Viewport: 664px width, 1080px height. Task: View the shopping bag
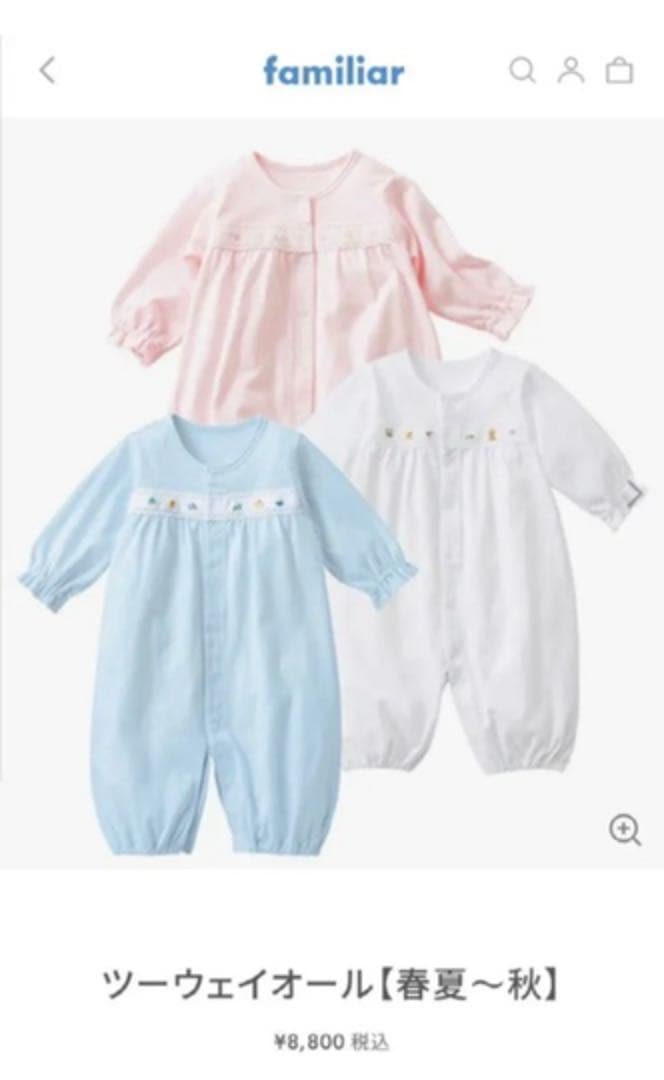(620, 70)
